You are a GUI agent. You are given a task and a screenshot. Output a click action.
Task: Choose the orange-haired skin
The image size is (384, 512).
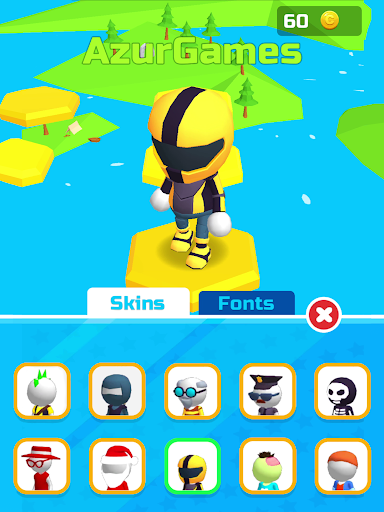343,466
